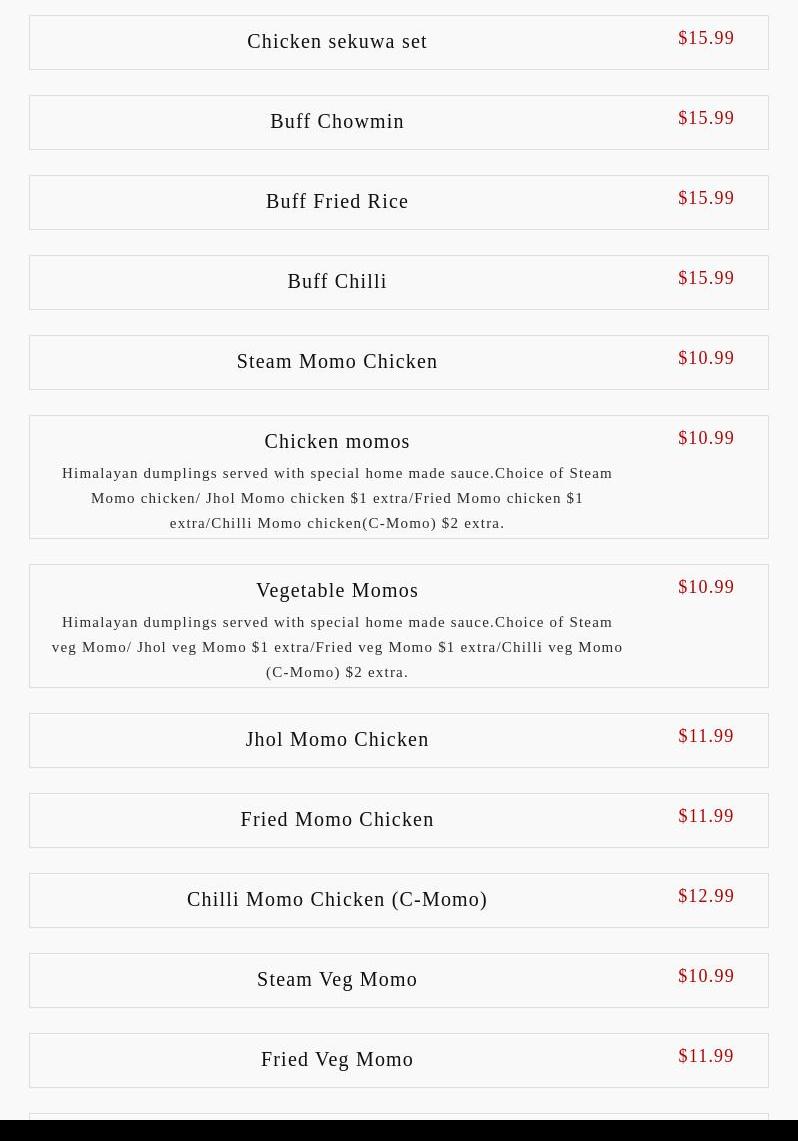The image size is (798, 1141).
Task: Select the Steam Veg Momo item
Action: pos(337,980)
